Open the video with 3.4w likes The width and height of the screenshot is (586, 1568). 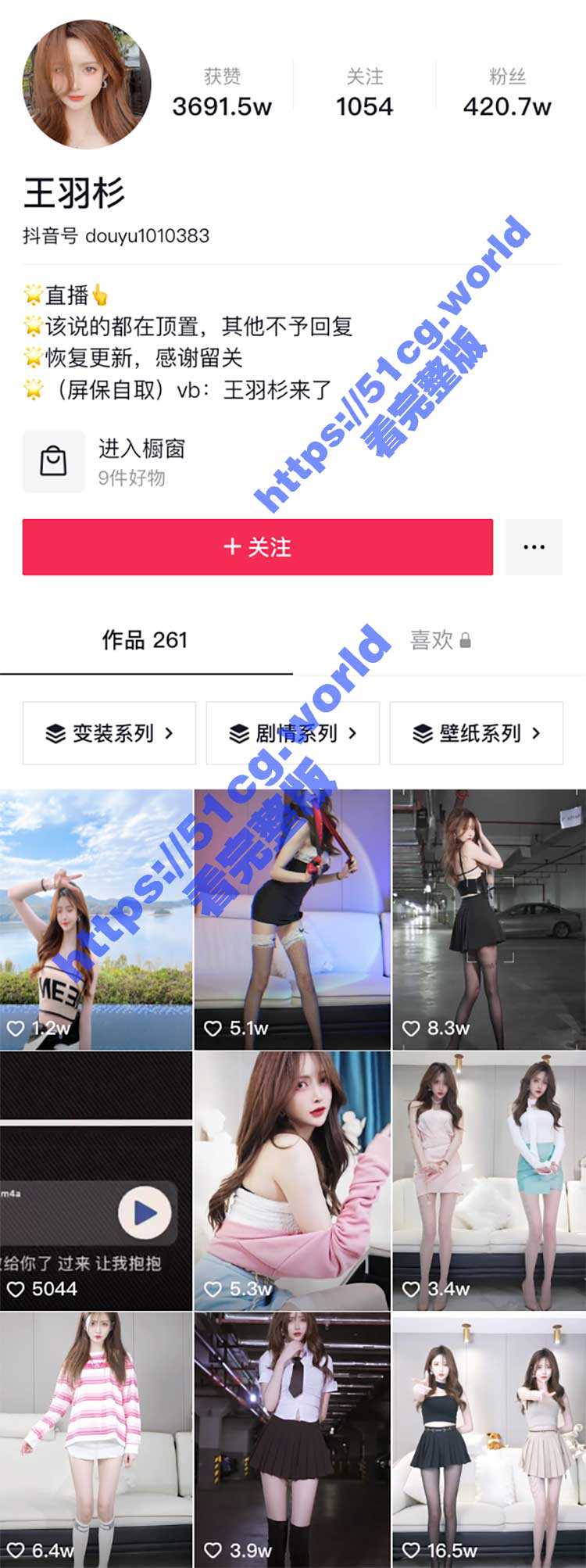[488, 1180]
